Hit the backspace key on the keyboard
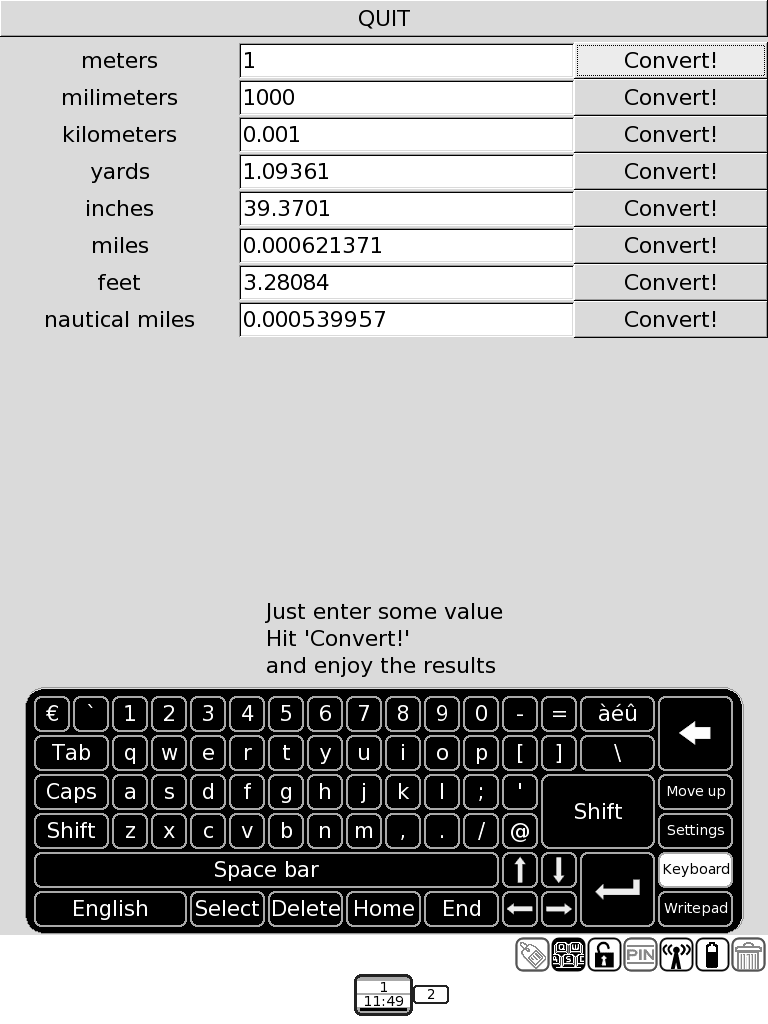The height and width of the screenshot is (1024, 768). (695, 733)
